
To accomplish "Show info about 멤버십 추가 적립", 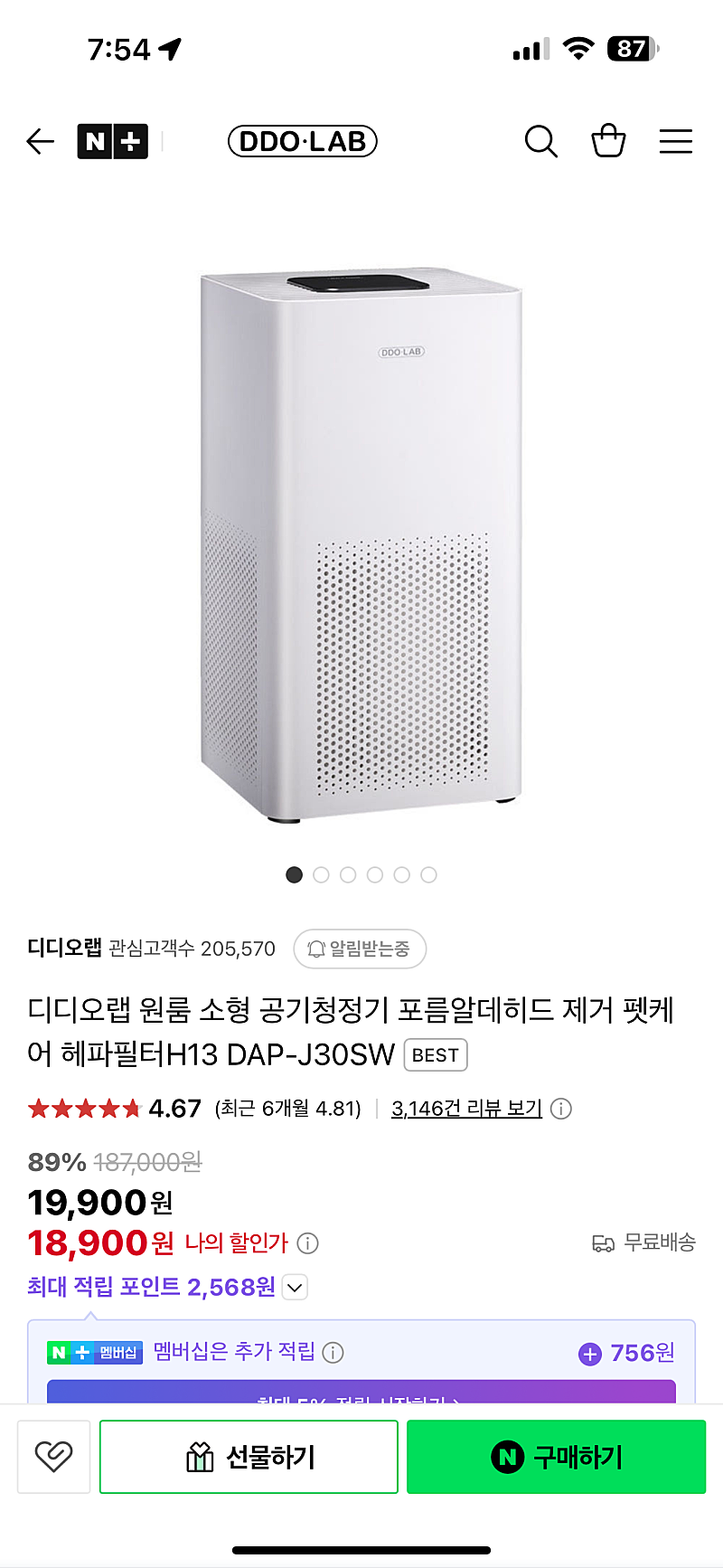I will [333, 1353].
